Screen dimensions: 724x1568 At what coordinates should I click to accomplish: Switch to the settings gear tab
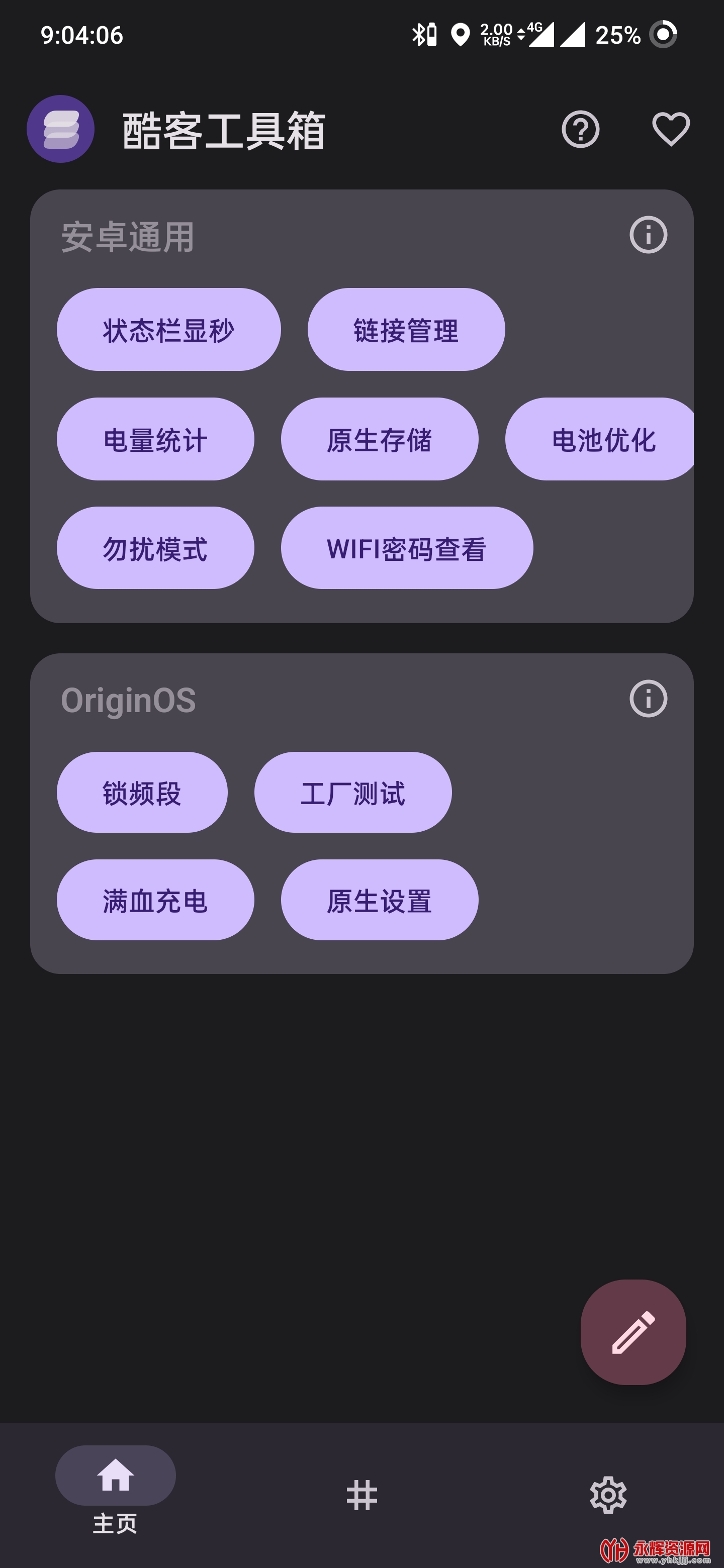click(x=608, y=1494)
